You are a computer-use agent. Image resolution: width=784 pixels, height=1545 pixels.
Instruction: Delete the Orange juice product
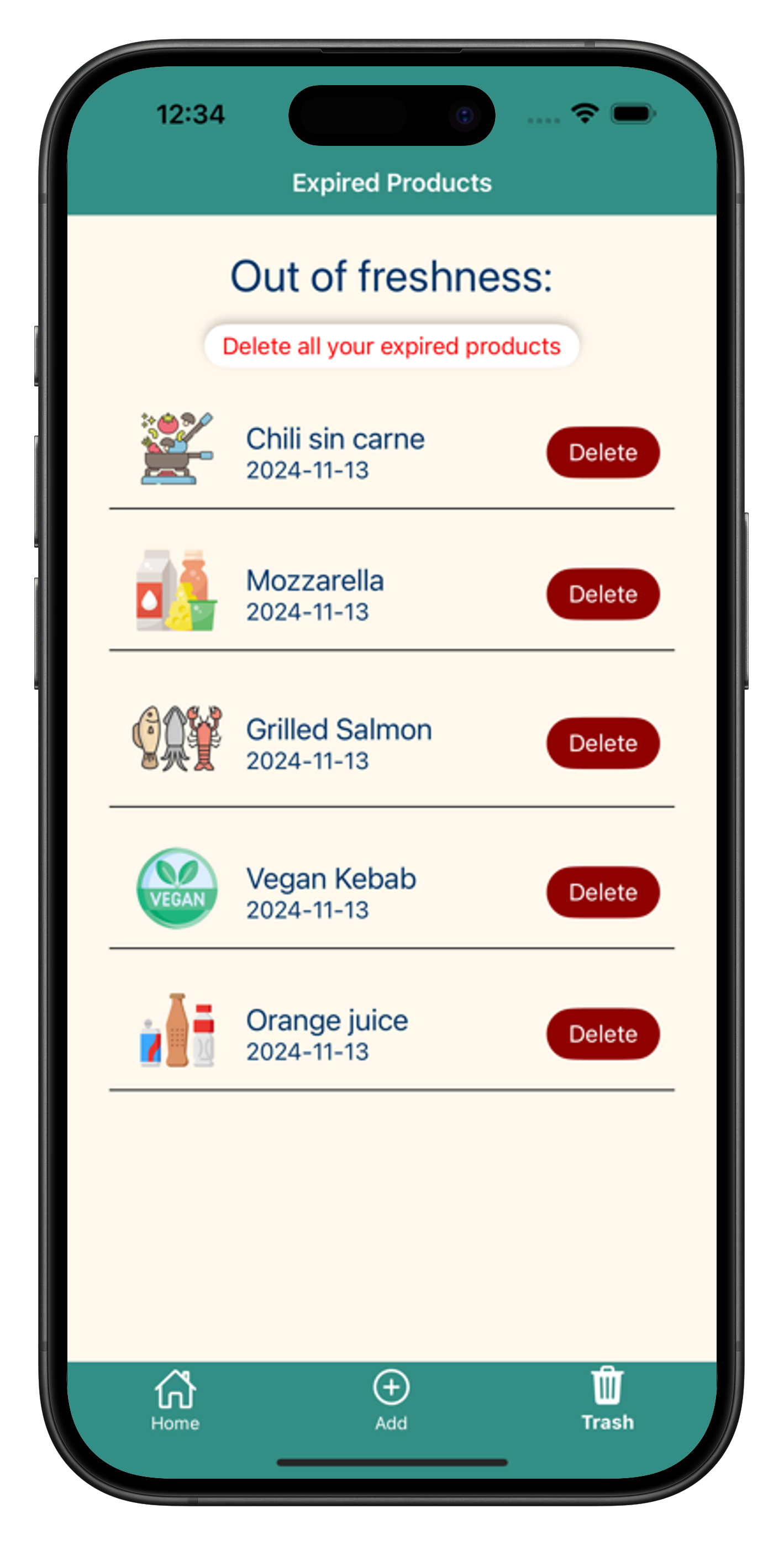tap(602, 1033)
